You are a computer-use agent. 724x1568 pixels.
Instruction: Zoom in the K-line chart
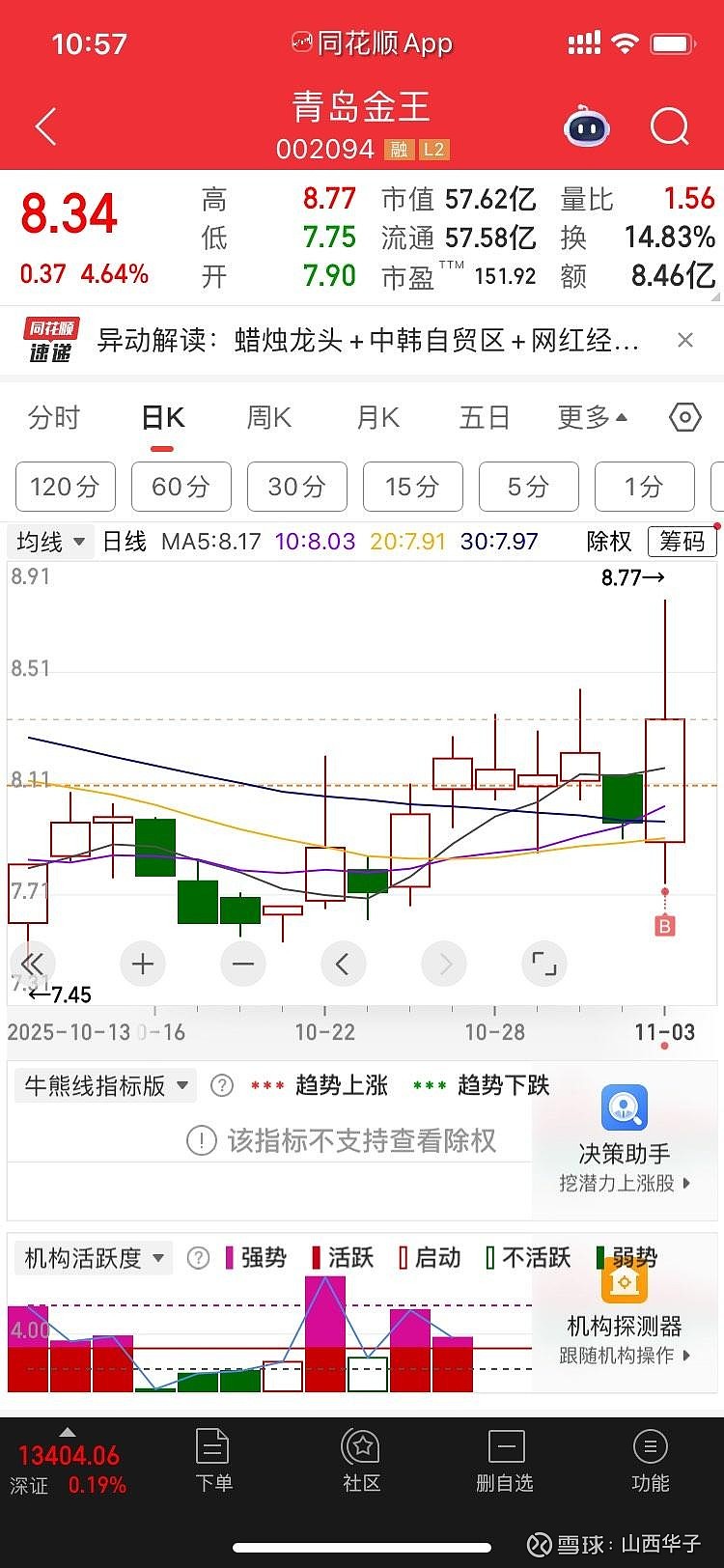coord(143,964)
